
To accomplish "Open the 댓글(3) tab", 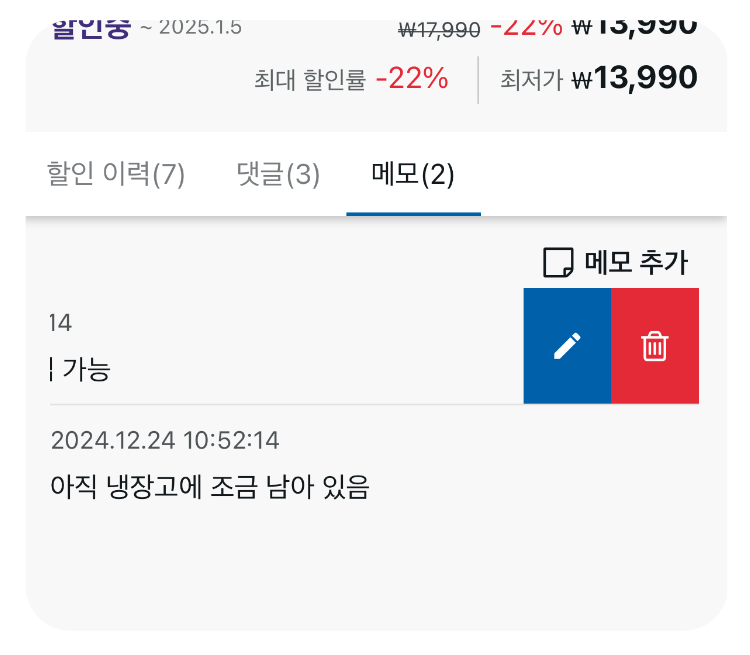I will 278,175.
